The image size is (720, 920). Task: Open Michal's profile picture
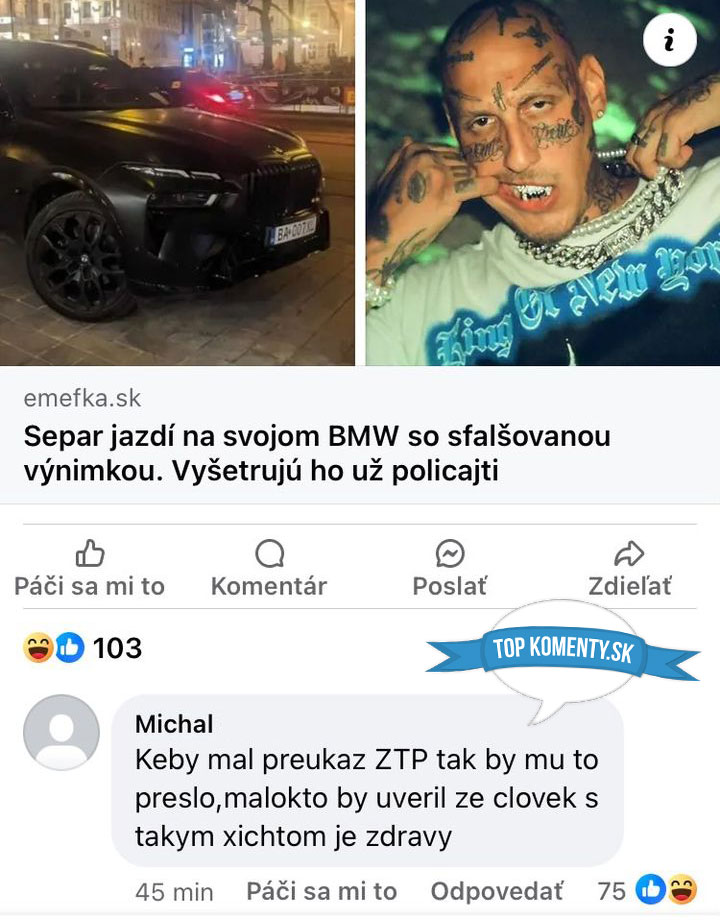61,732
